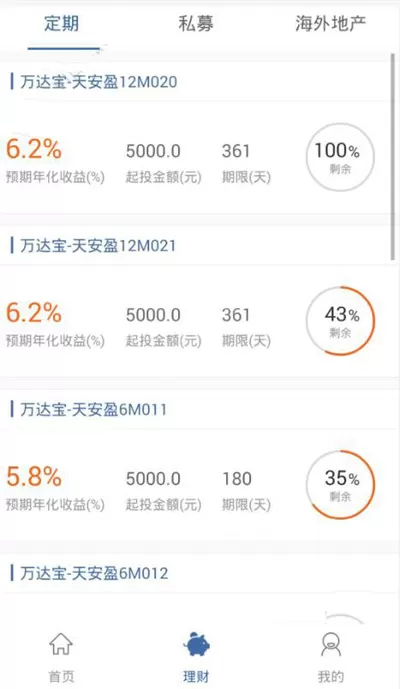Open 我的 profile tab
400x689 pixels.
point(331,656)
